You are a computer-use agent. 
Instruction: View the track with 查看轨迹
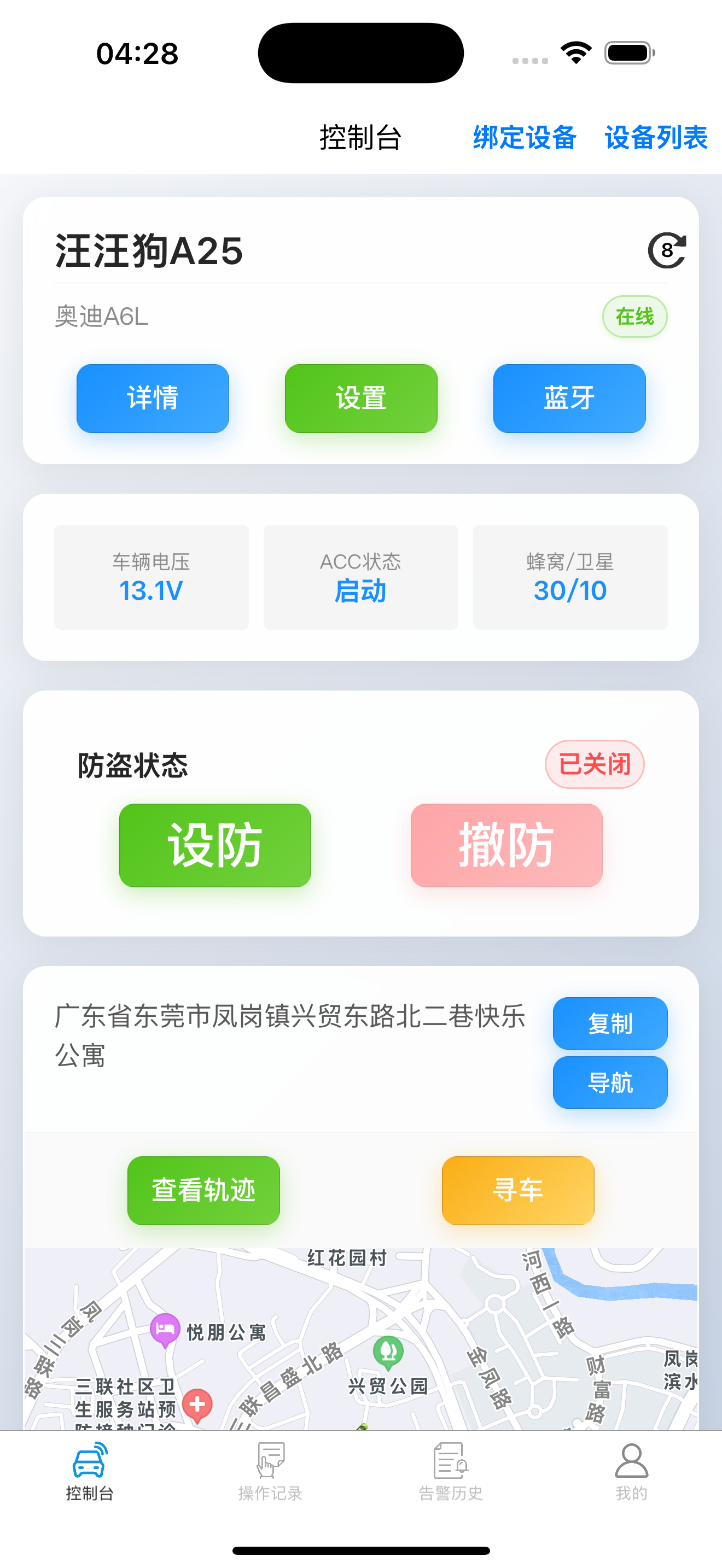(203, 1190)
